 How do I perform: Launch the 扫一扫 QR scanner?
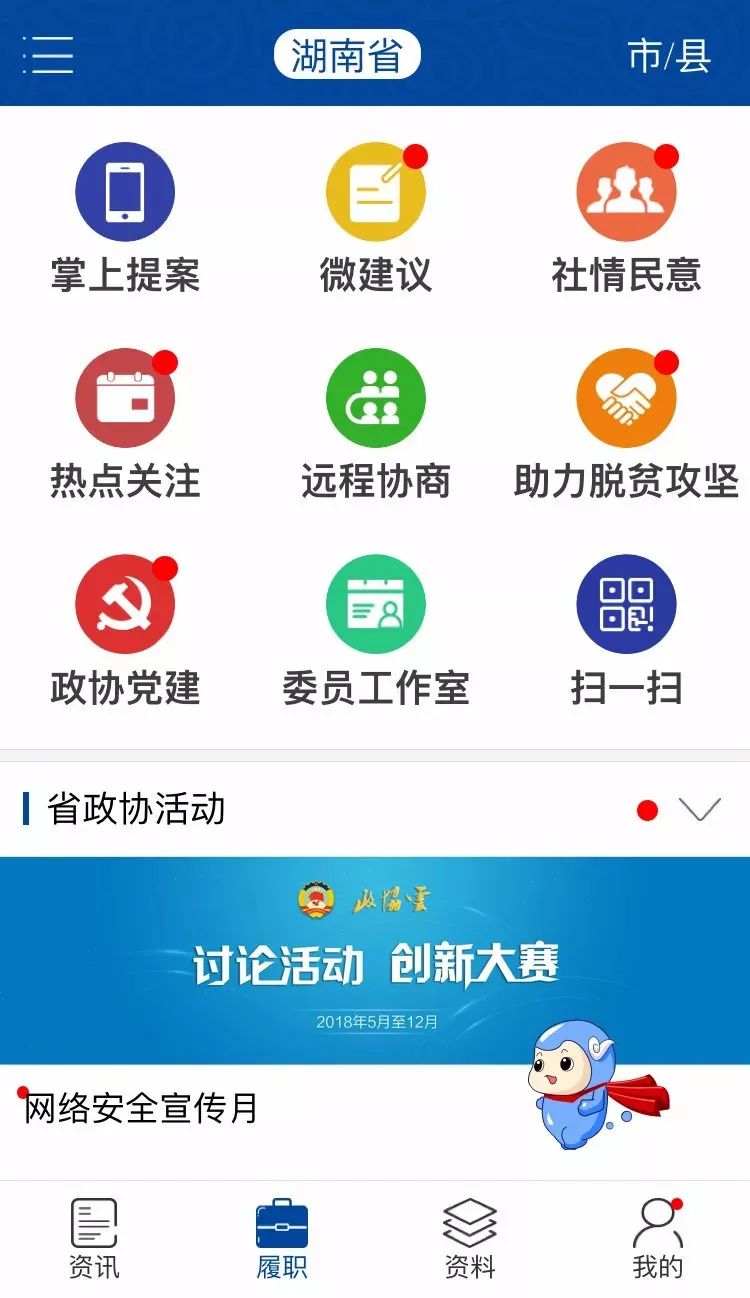click(x=627, y=631)
